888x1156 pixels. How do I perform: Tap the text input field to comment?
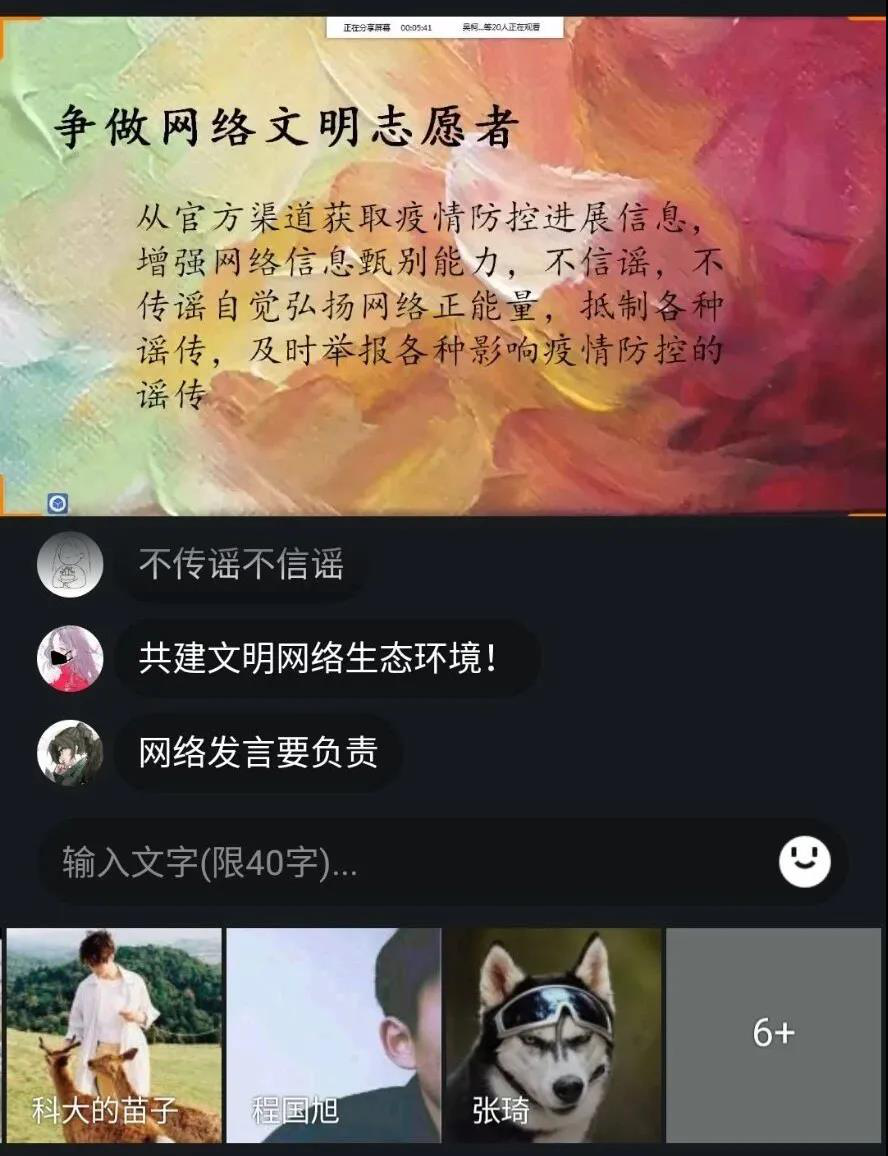click(400, 862)
